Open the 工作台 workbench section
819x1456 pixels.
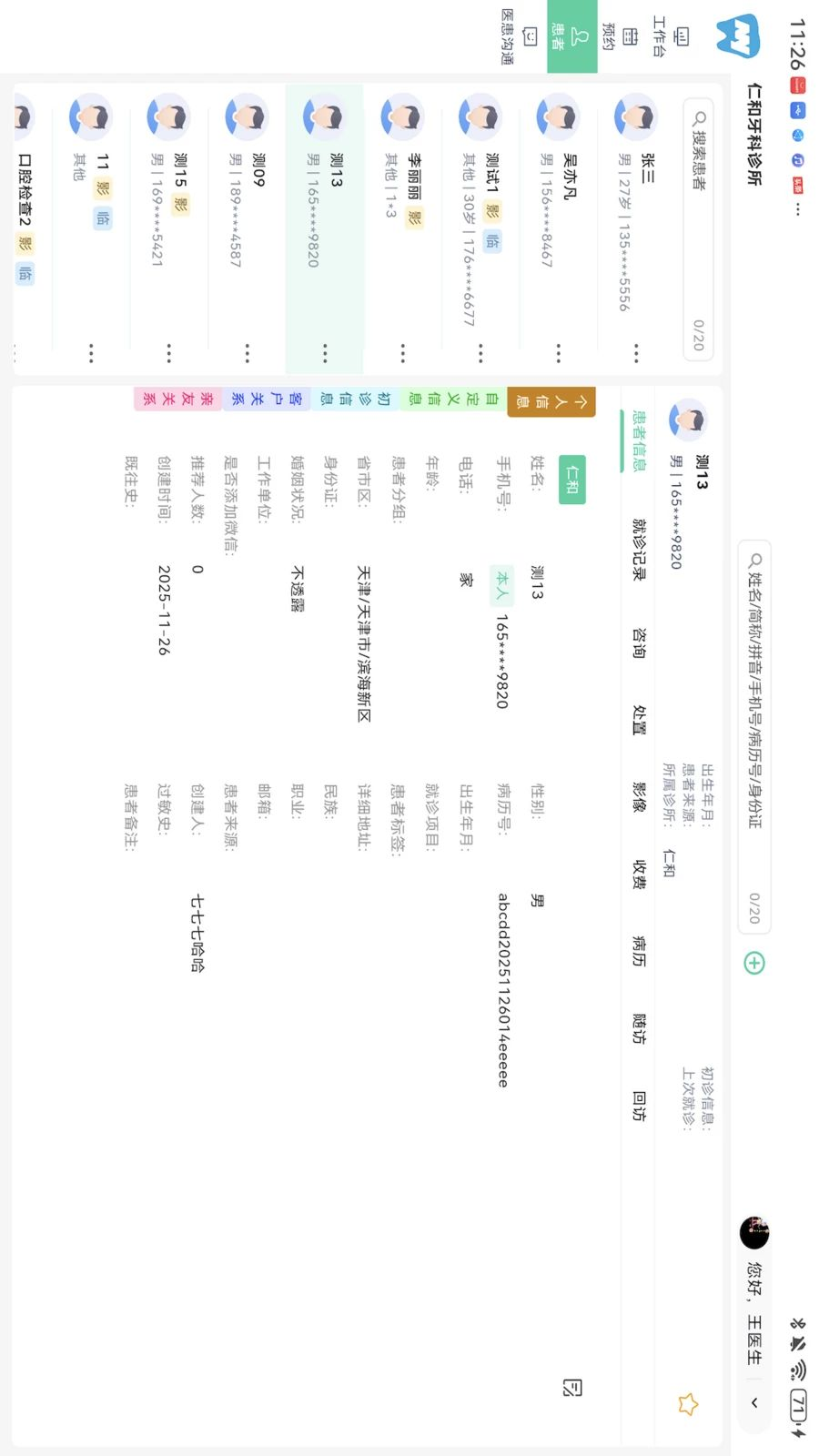670,36
